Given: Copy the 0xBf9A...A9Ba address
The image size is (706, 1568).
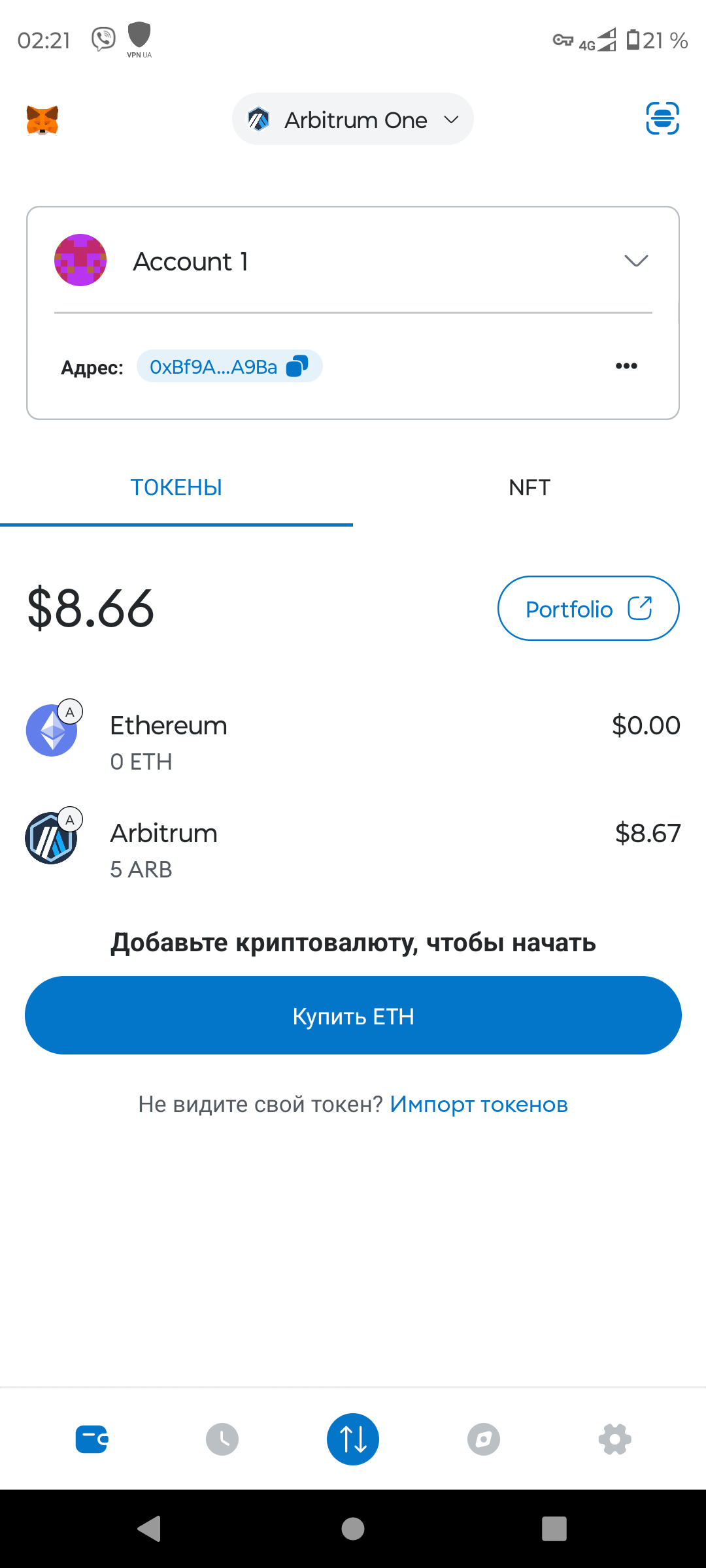Looking at the screenshot, I should 229,367.
